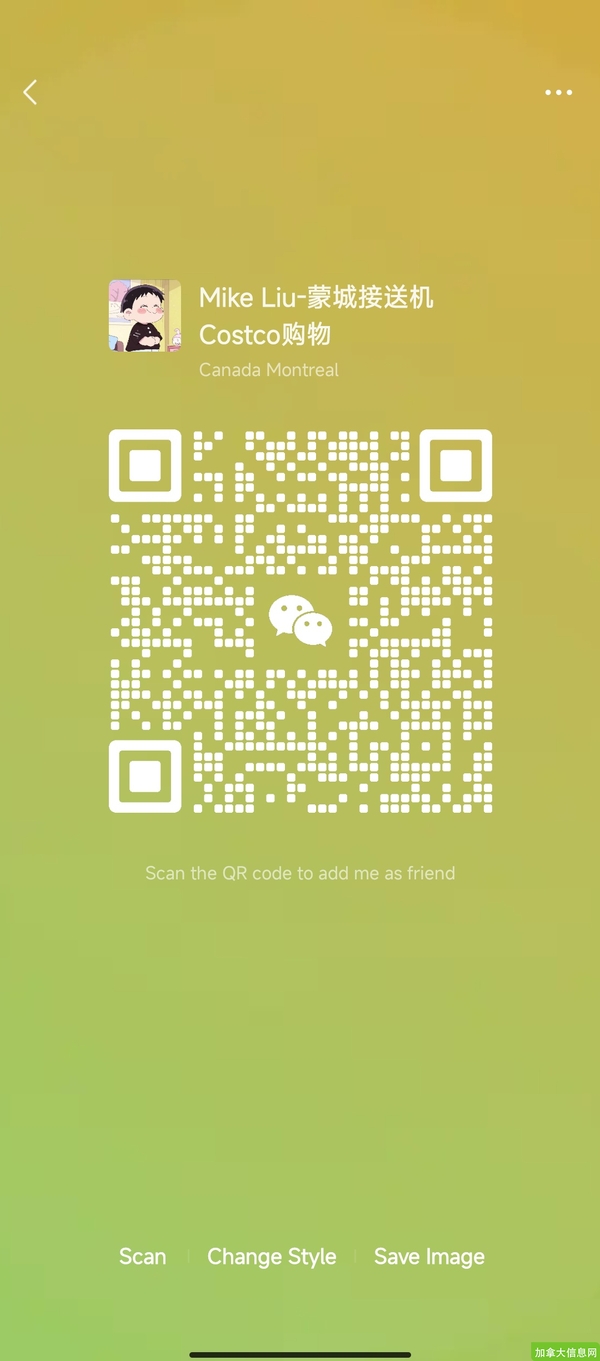Image resolution: width=600 pixels, height=1361 pixels.
Task: Tap Scan to scan a code
Action: click(143, 1257)
